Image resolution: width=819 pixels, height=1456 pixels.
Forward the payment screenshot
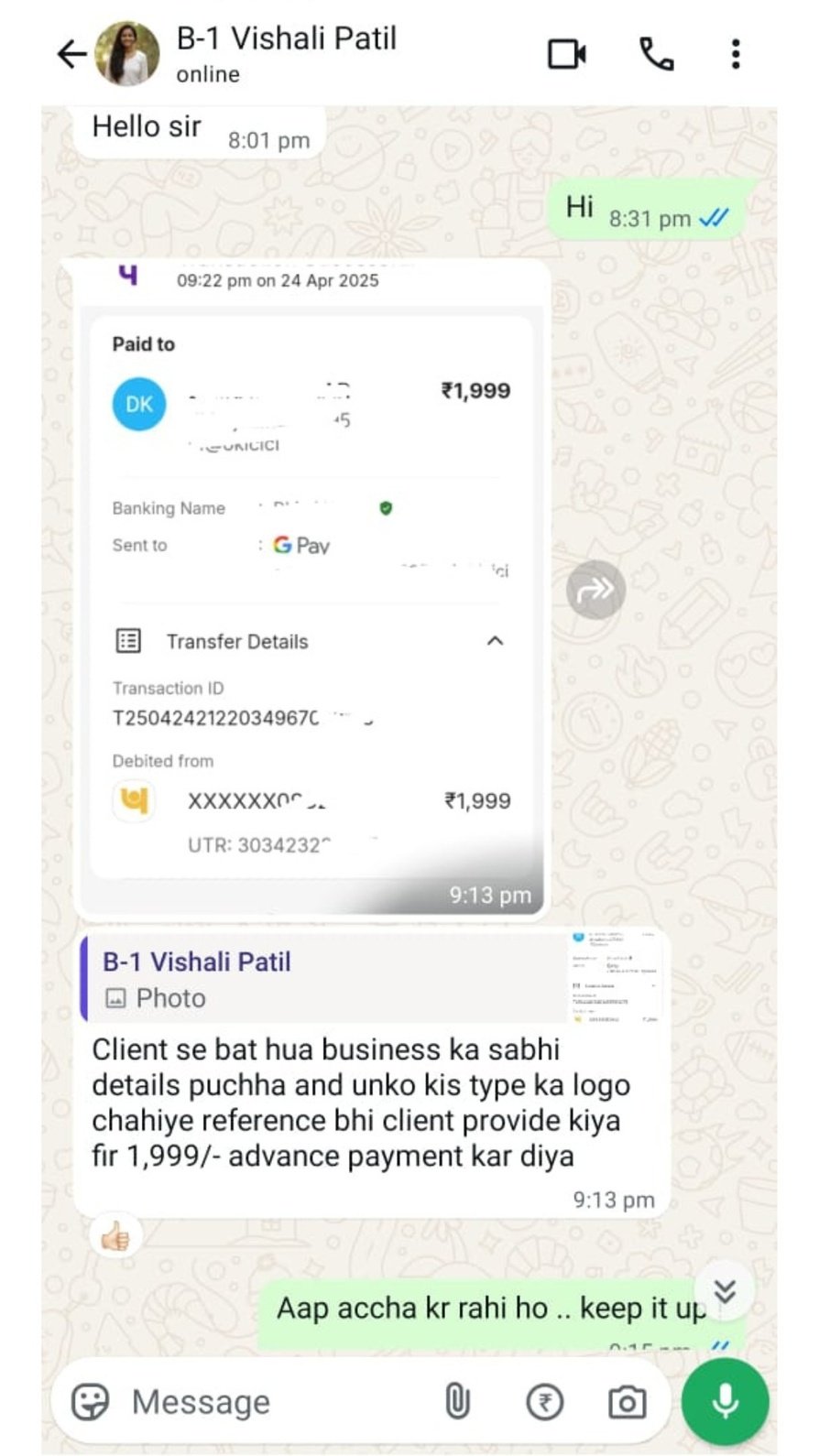595,589
